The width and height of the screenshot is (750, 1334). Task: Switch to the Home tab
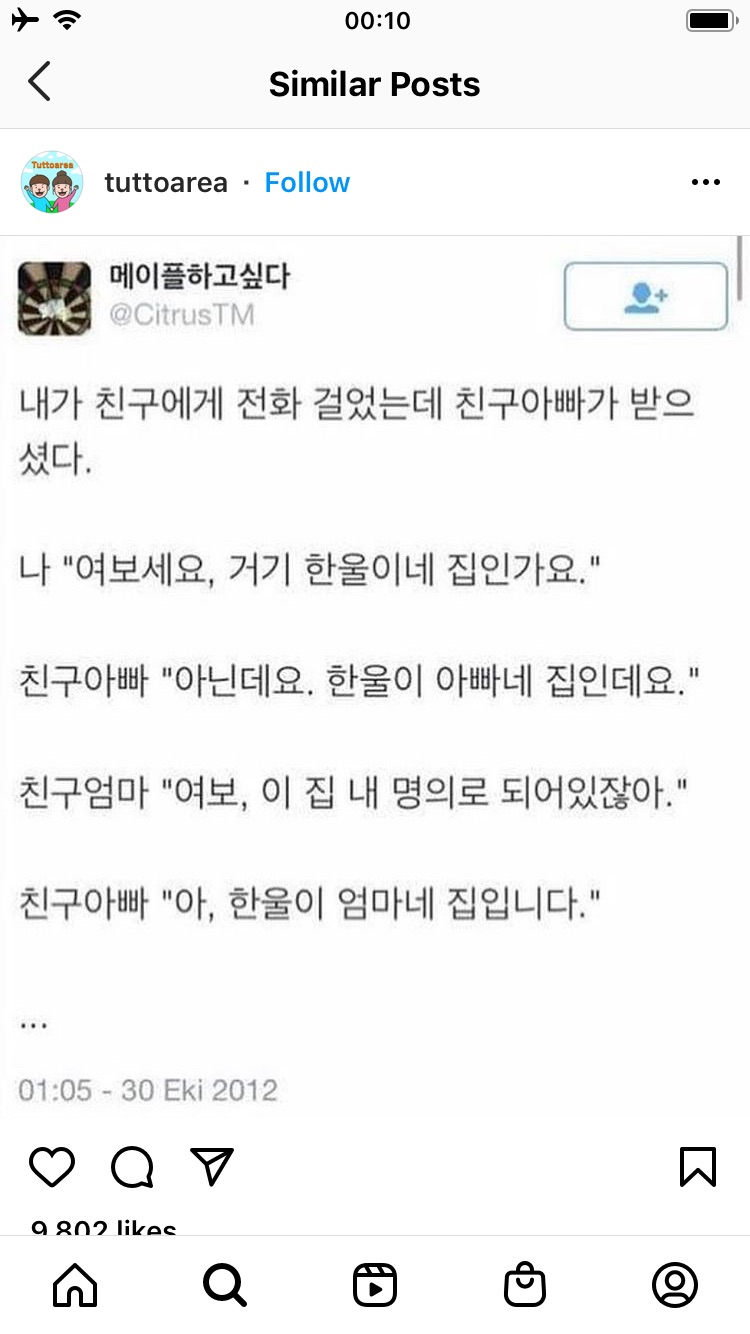[x=75, y=1285]
